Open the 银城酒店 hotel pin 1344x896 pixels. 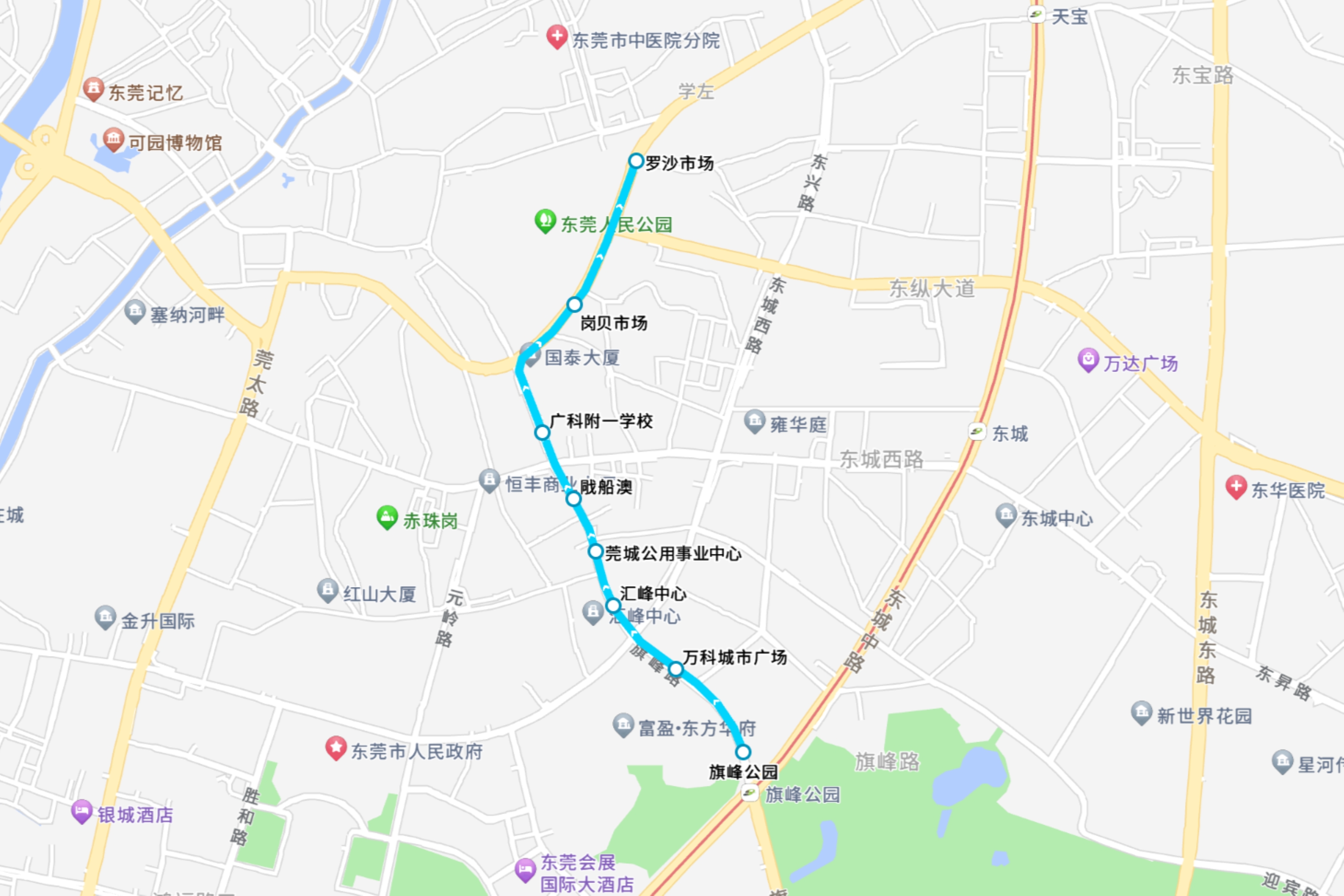pyautogui.click(x=81, y=810)
